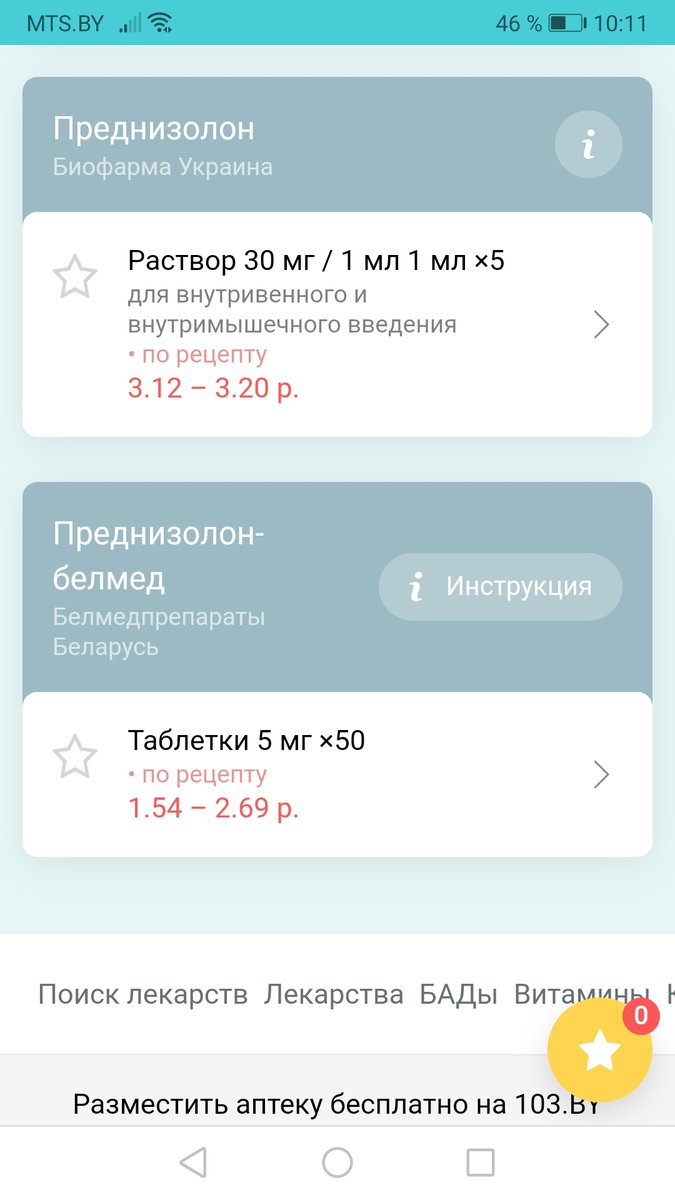
Task: Star the Раствор 30 мг item
Action: tap(75, 276)
